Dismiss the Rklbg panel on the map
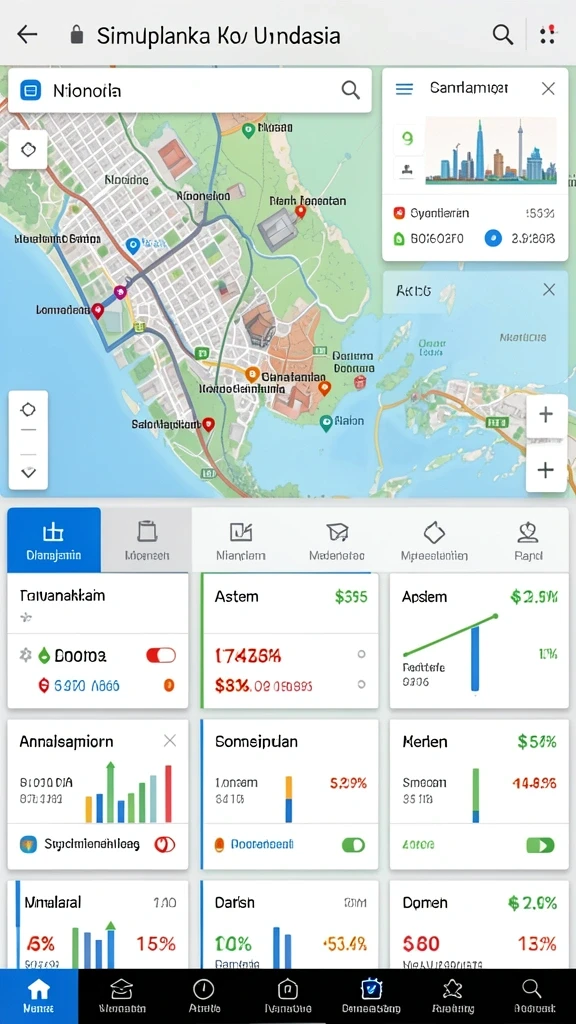 tap(549, 289)
